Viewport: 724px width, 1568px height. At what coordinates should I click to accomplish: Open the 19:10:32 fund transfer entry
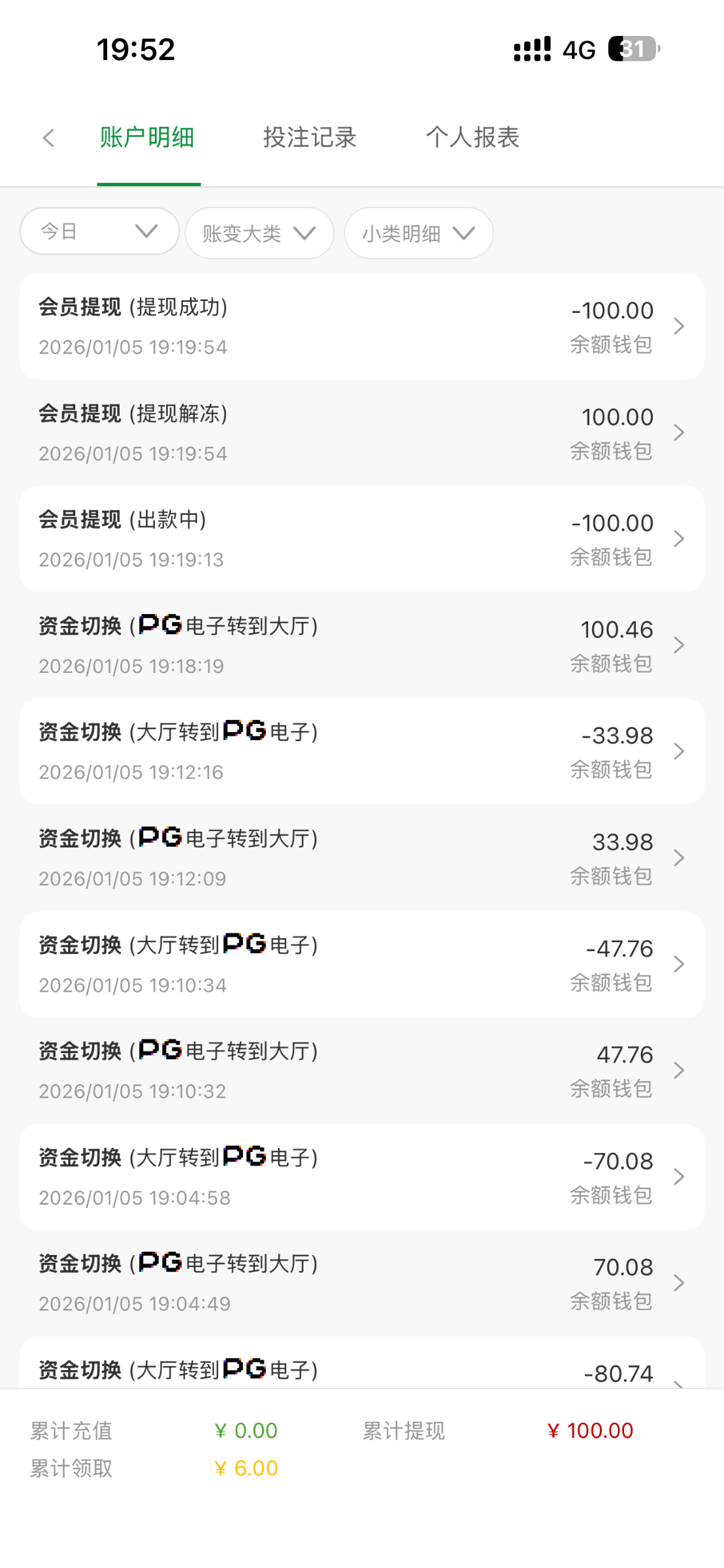point(361,1070)
